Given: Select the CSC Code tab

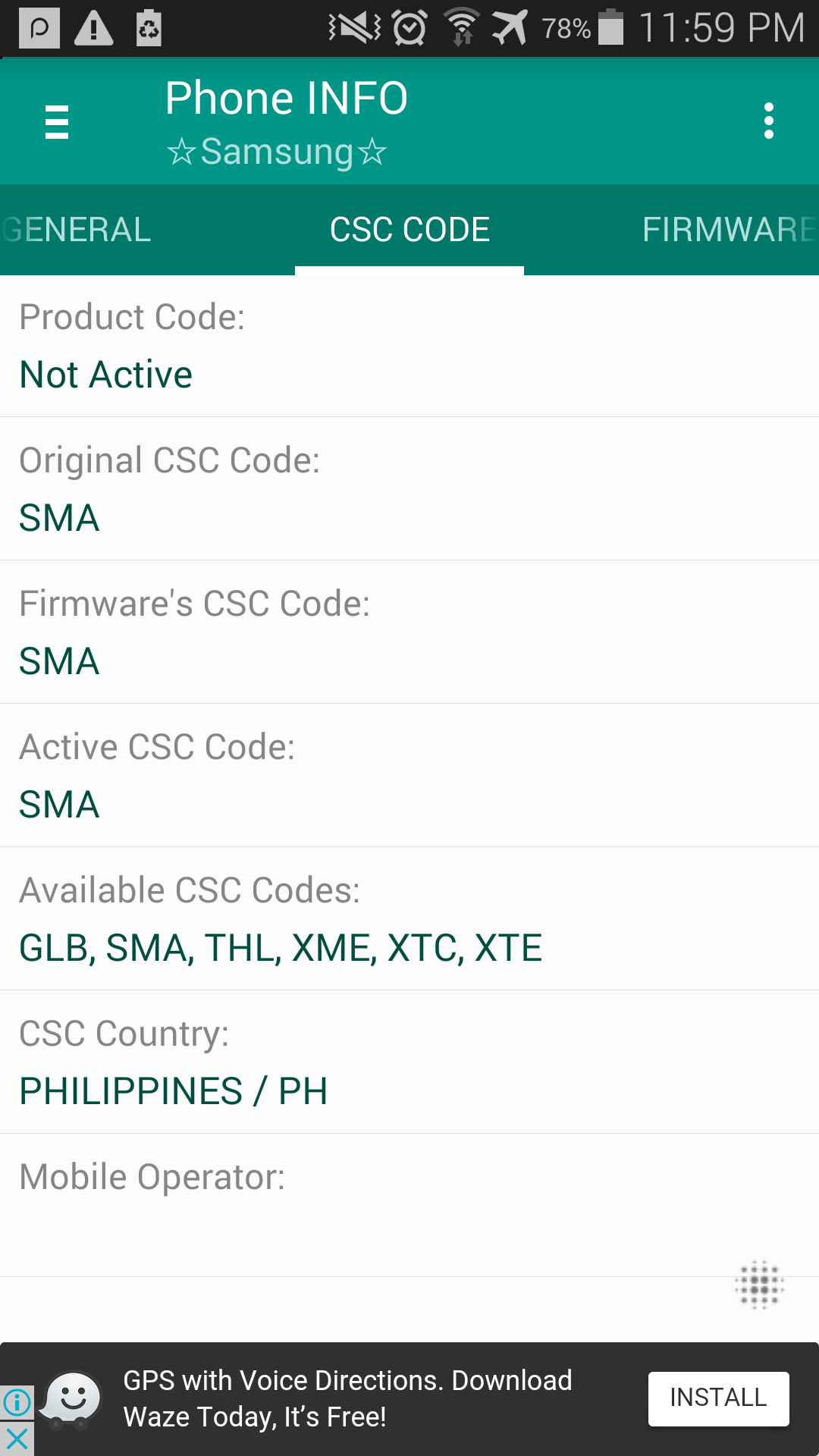Looking at the screenshot, I should tap(409, 230).
